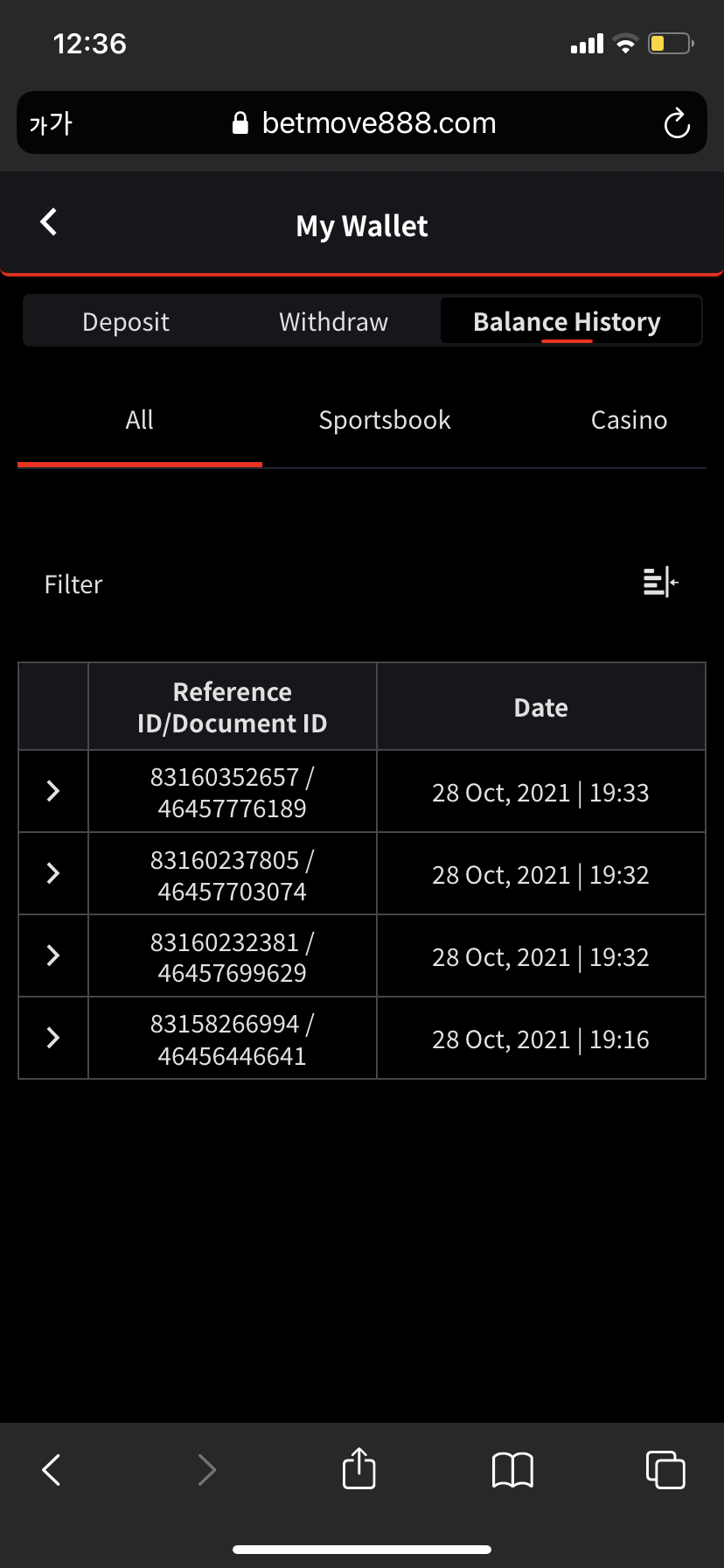Select the Balance History tab
This screenshot has height=1568, width=724.
point(567,322)
